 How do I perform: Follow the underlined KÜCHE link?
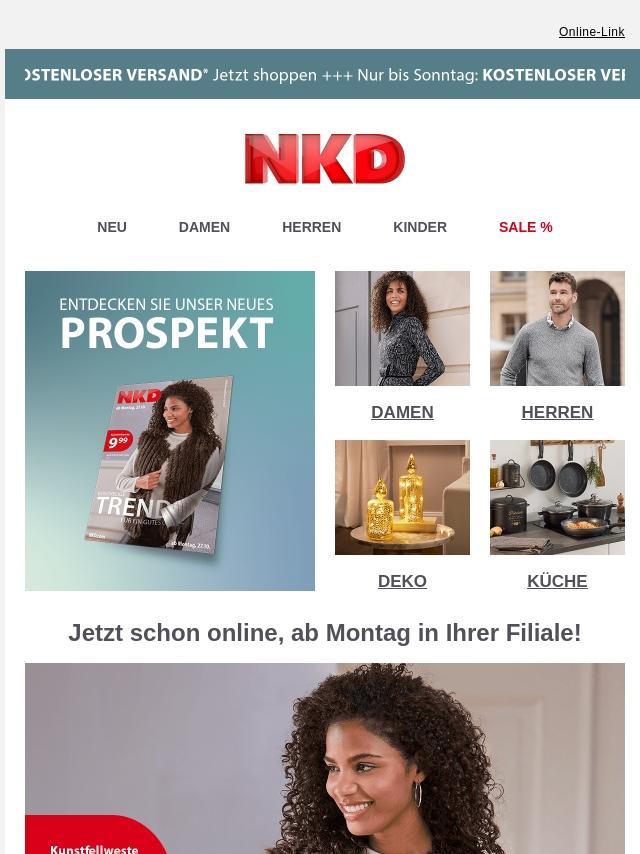pyautogui.click(x=557, y=581)
